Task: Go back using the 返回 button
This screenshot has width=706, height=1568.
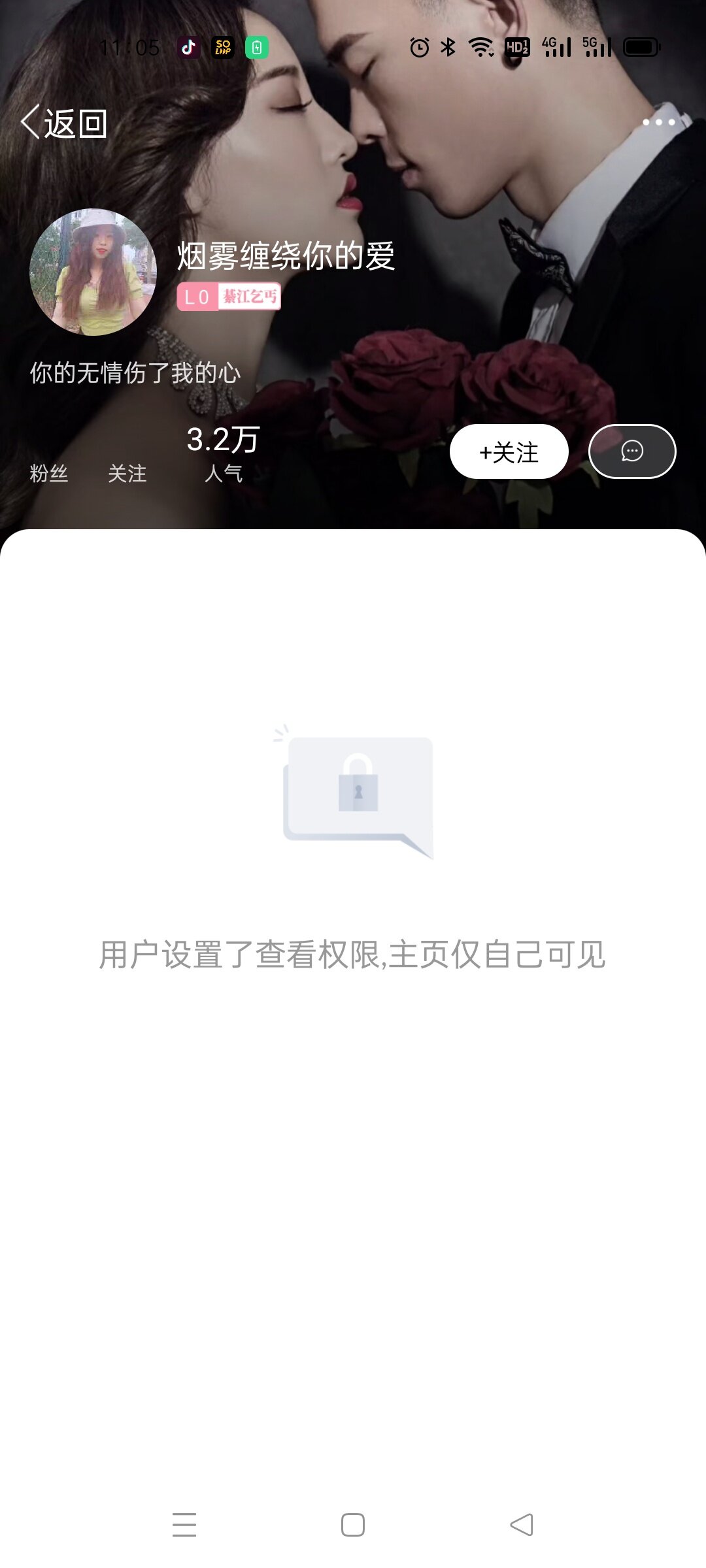Action: [x=64, y=123]
